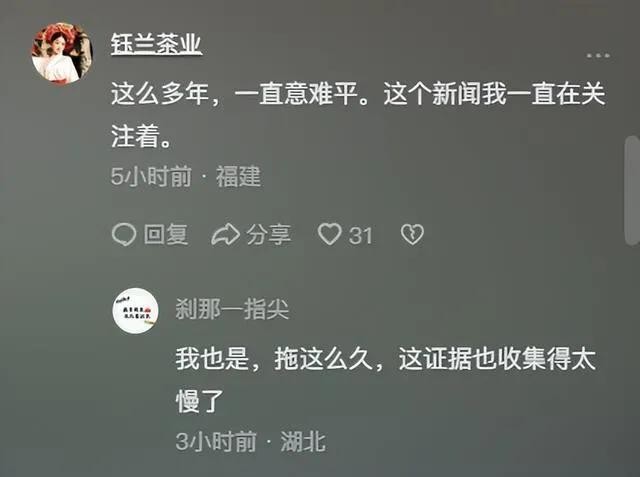
Task: Dislike 钰兰茶业's comment with broken heart
Action: [x=412, y=234]
